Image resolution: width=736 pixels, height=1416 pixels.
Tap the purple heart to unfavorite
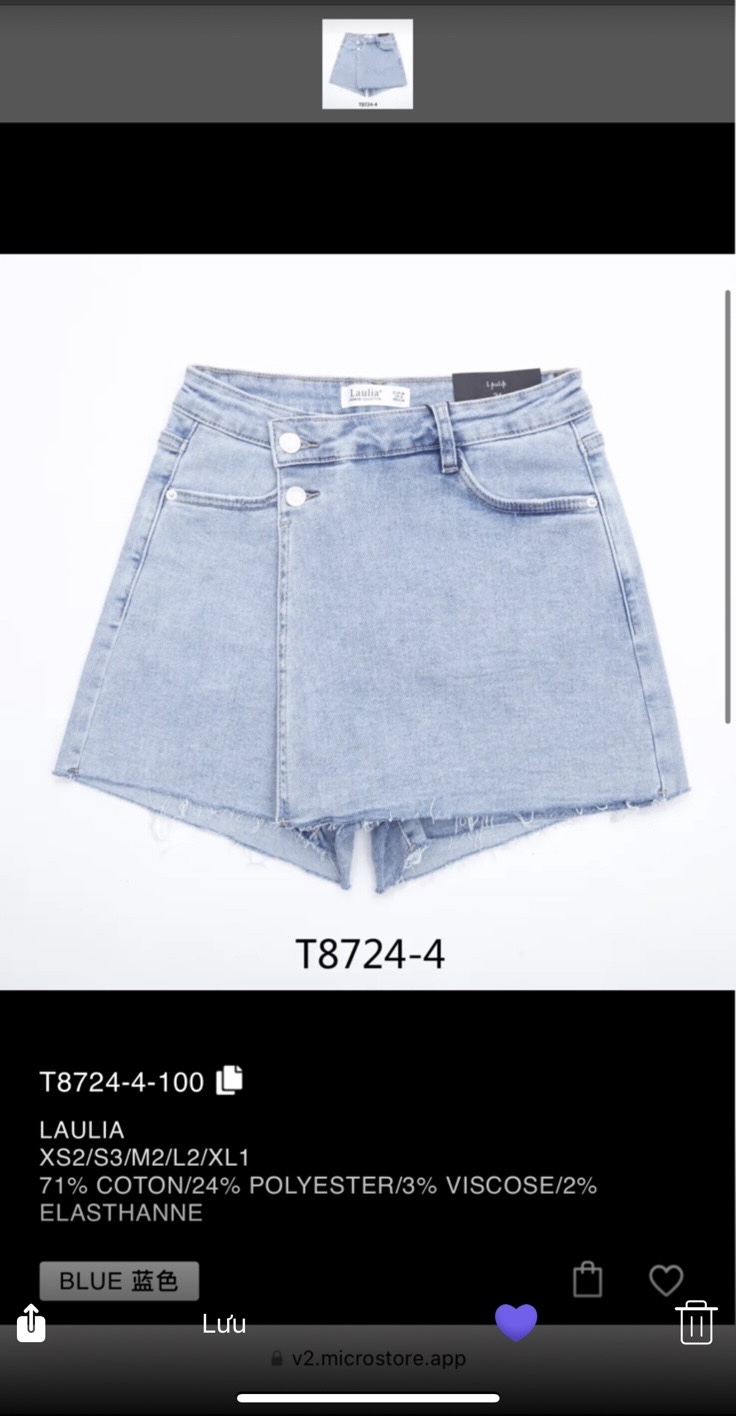tap(516, 1322)
